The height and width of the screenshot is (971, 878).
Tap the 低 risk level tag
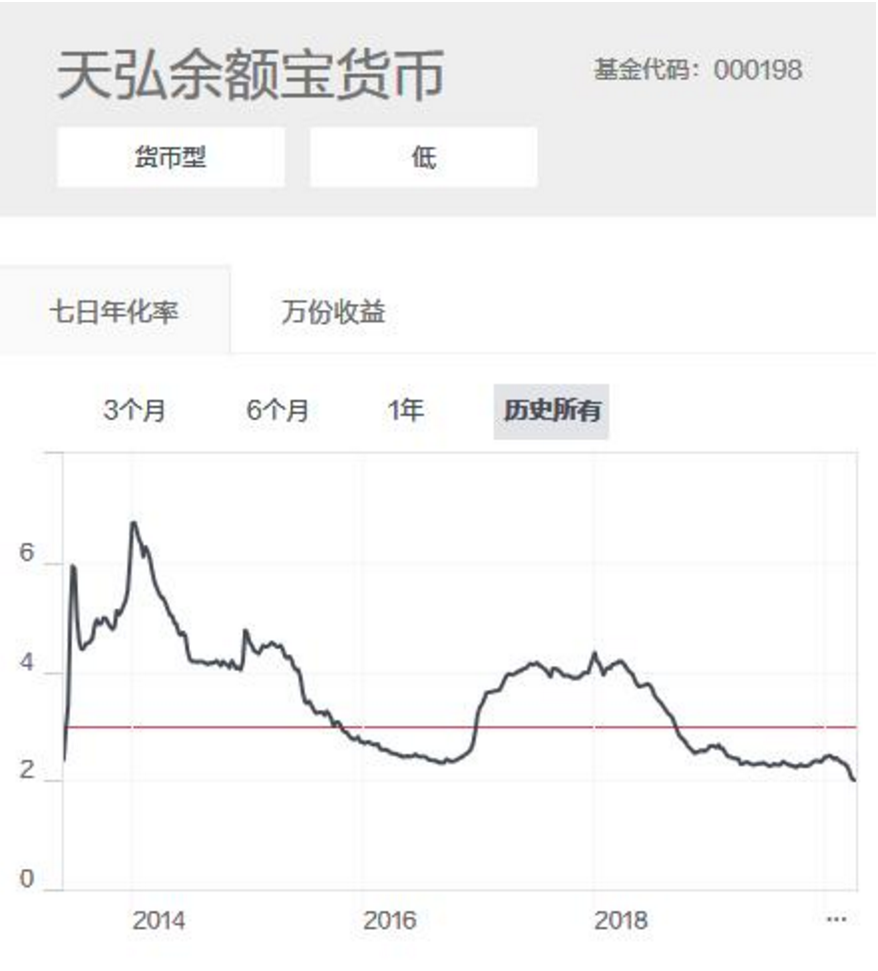(424, 157)
